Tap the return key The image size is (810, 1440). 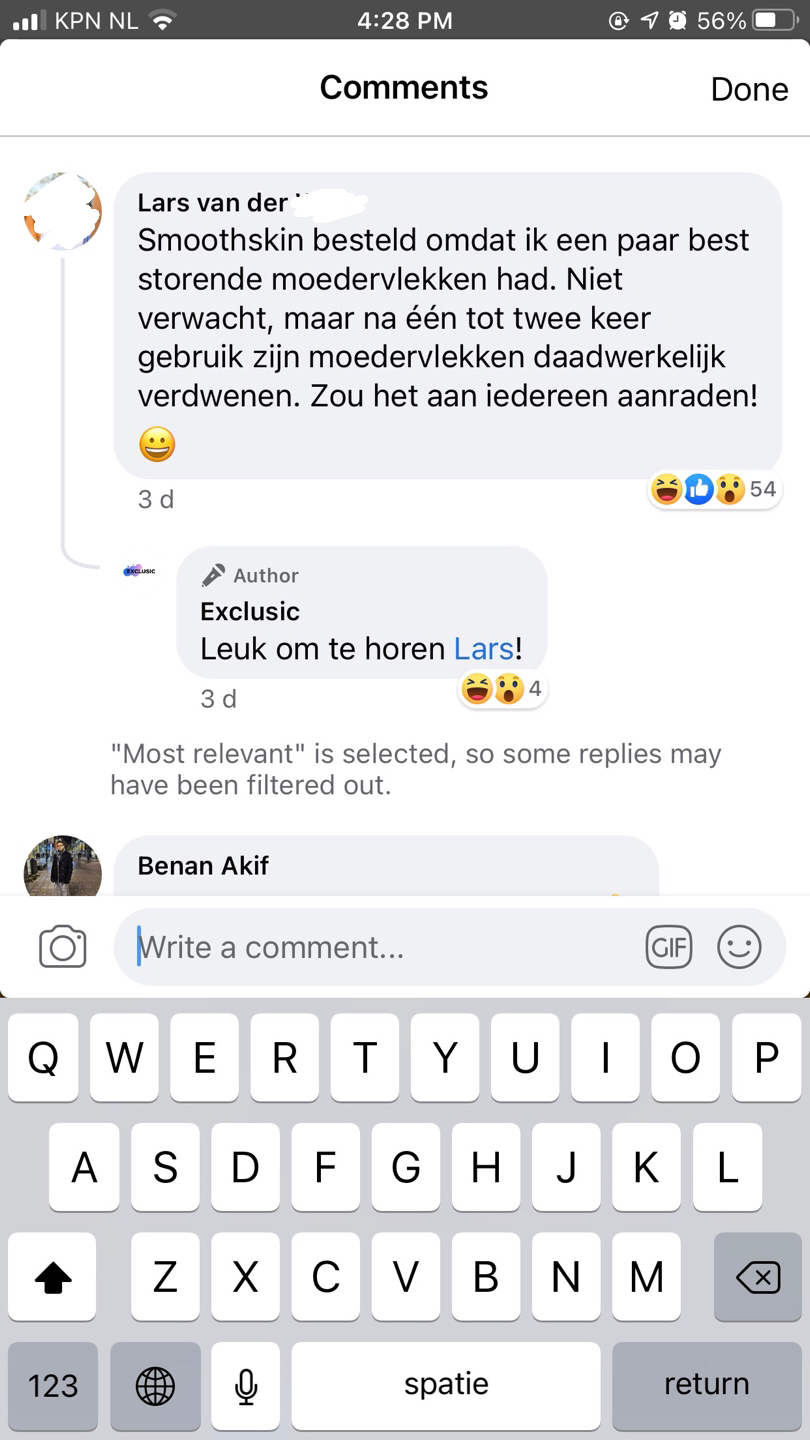(706, 1386)
